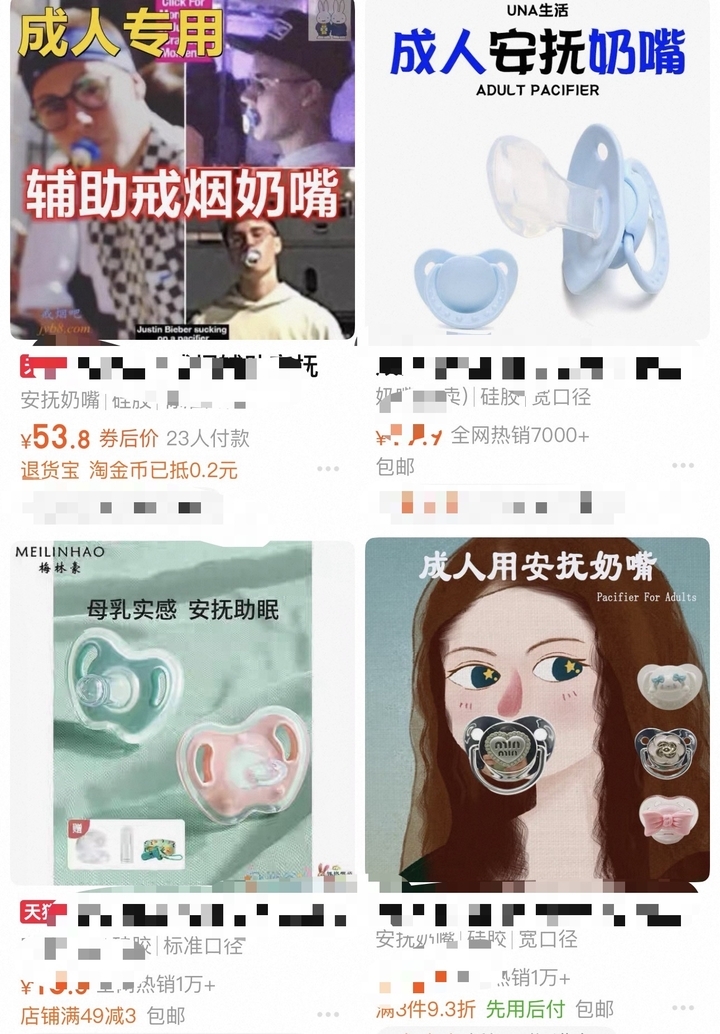
Task: Open the 成人用安抚奶嘴 illustrated girl product
Action: [x=537, y=712]
